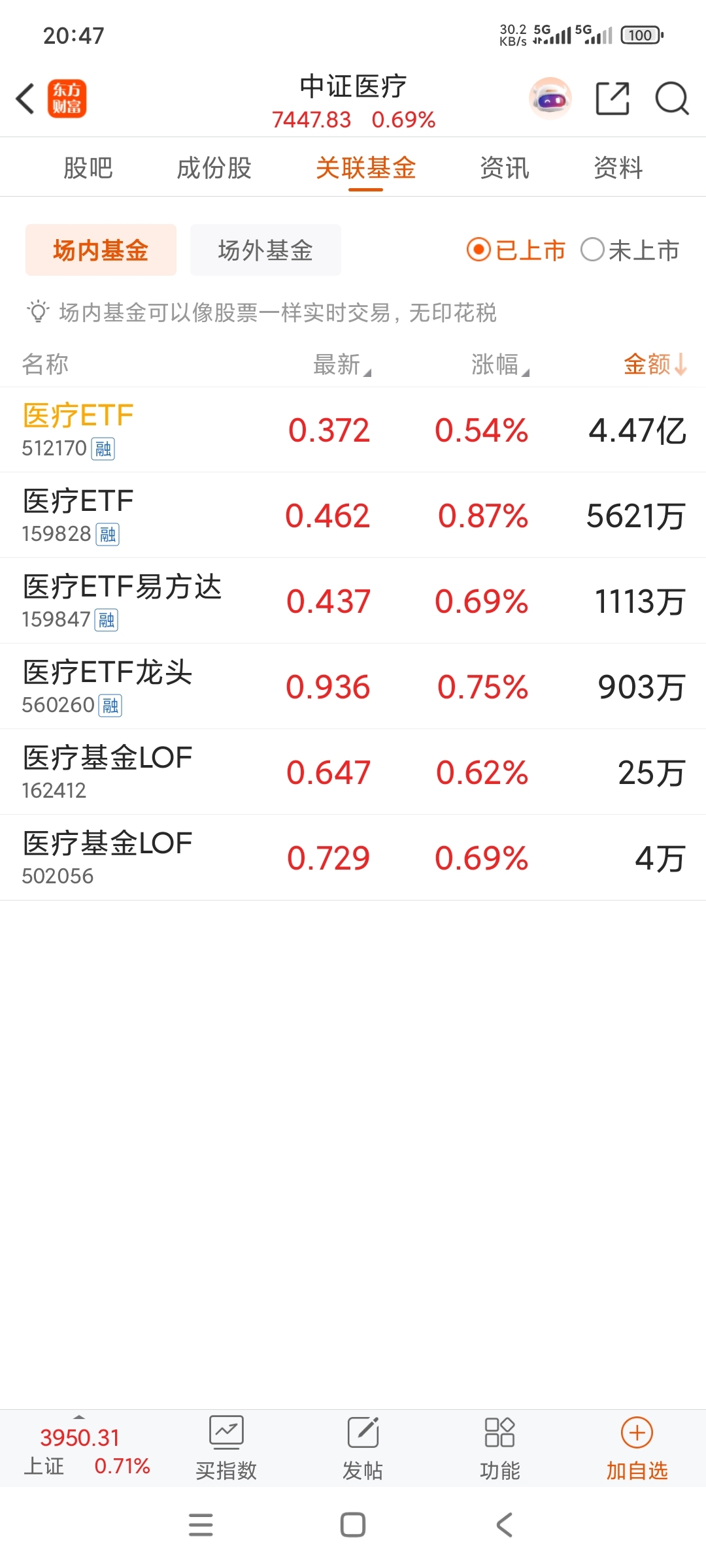Viewport: 706px width, 1568px height.
Task: Select the 未上市 radio option
Action: click(630, 250)
